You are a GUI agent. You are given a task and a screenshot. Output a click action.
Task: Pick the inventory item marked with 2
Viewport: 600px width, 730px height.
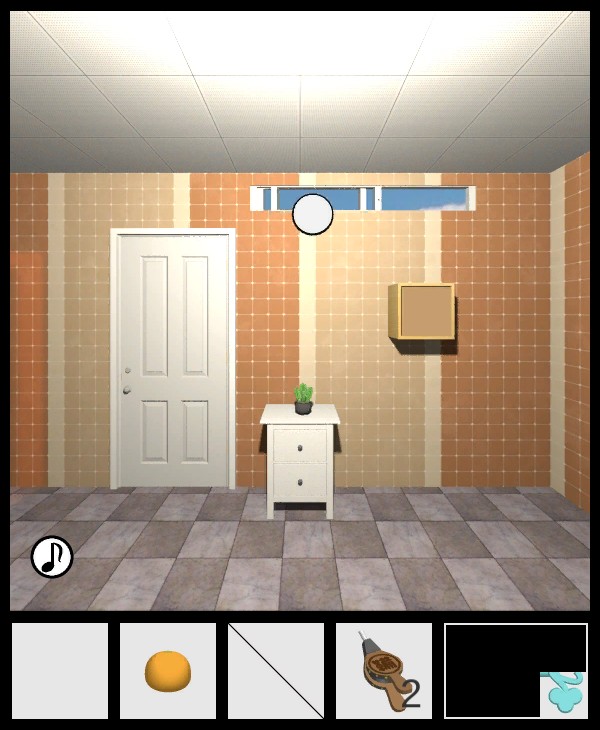click(x=384, y=671)
